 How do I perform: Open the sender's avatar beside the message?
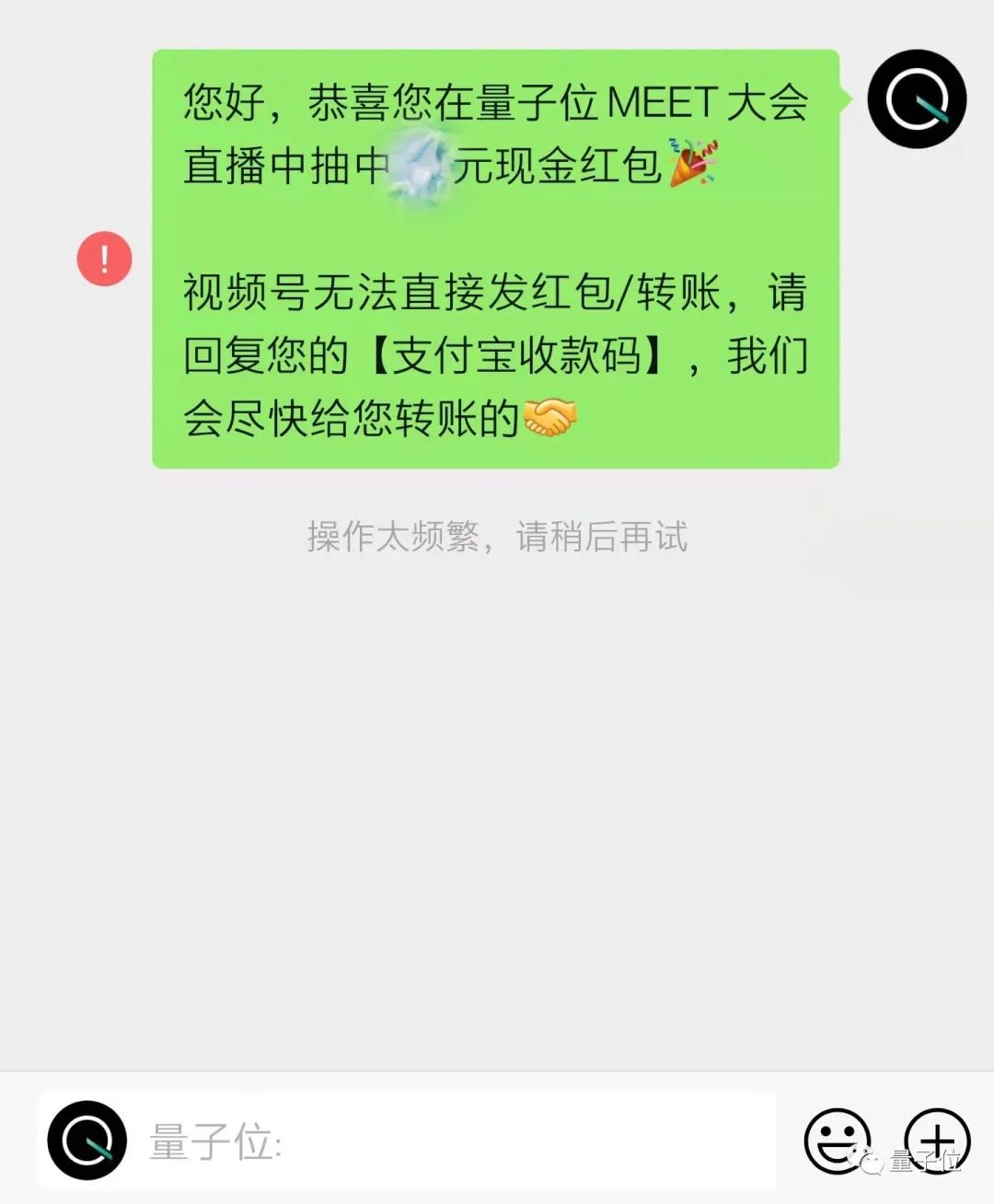(x=917, y=99)
